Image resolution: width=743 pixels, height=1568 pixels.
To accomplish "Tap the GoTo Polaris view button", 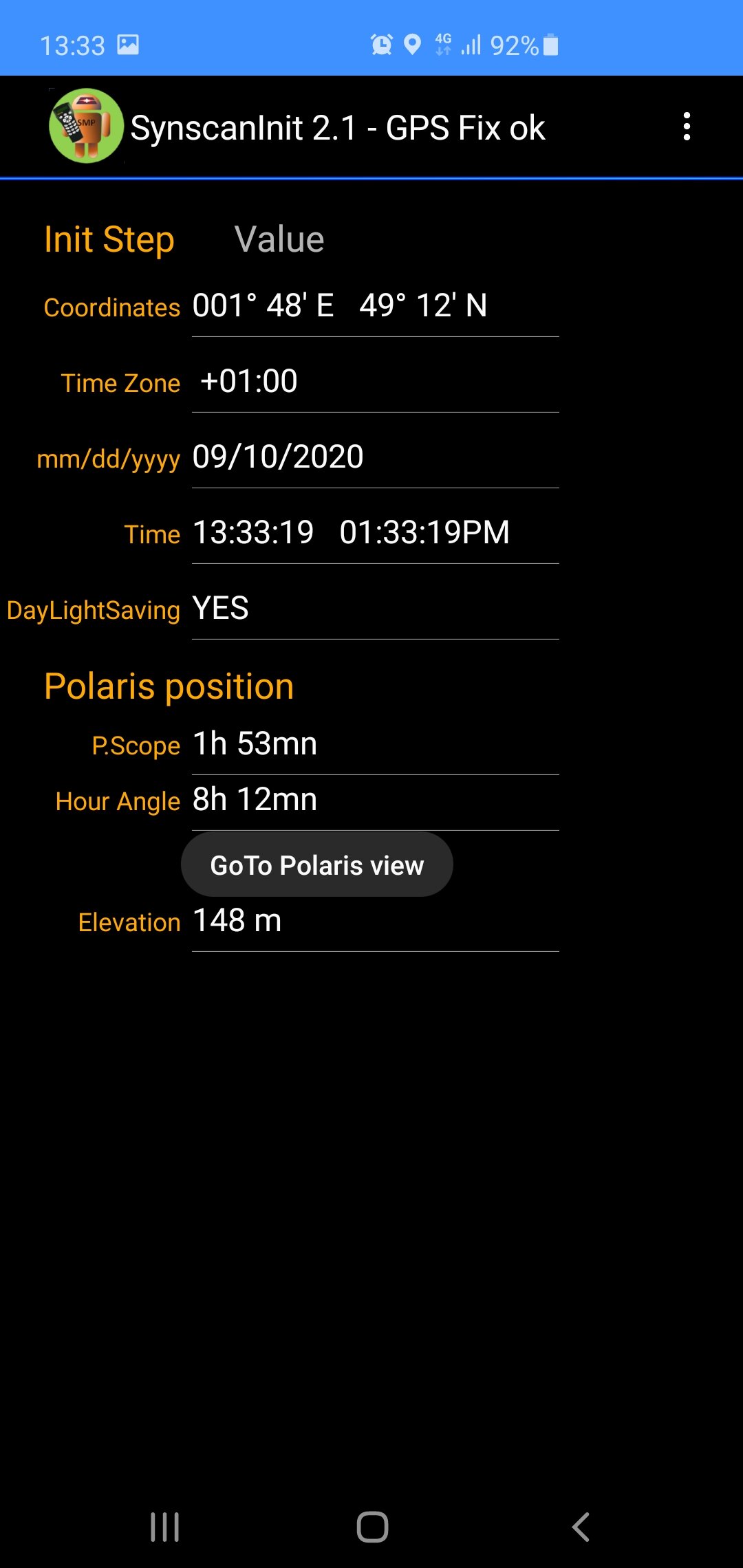I will pyautogui.click(x=316, y=864).
